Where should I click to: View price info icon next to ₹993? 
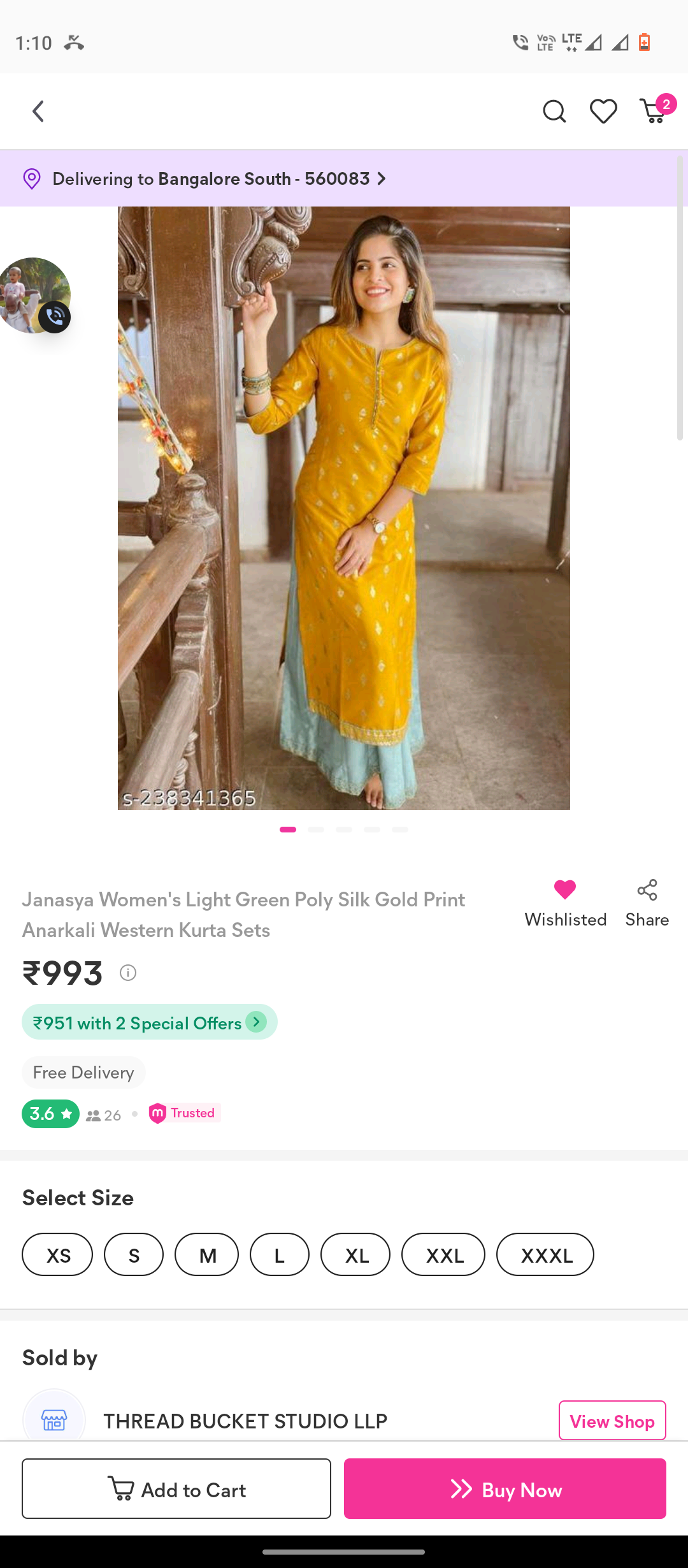pyautogui.click(x=128, y=973)
